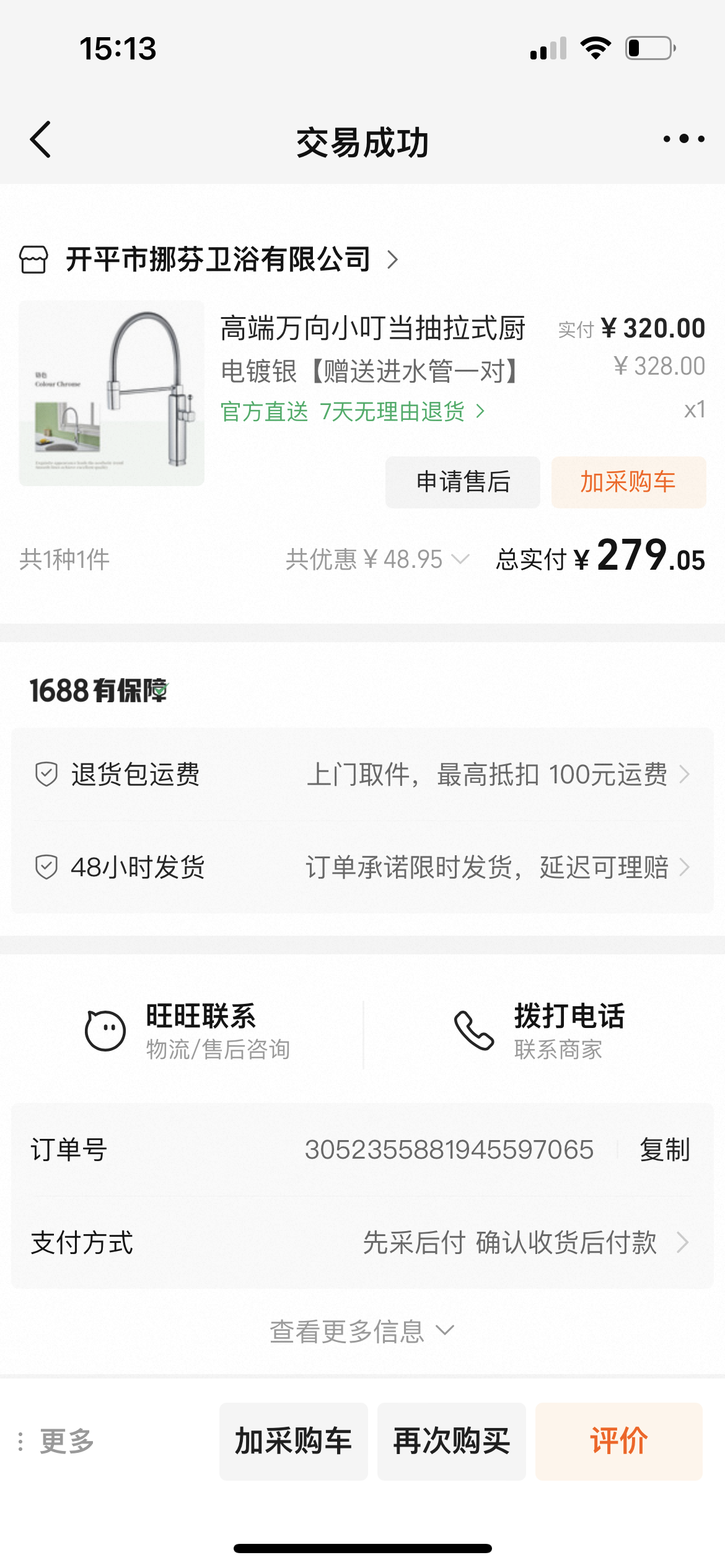Tap 申请售后 to request after-sales service
725x1568 pixels.
point(462,482)
